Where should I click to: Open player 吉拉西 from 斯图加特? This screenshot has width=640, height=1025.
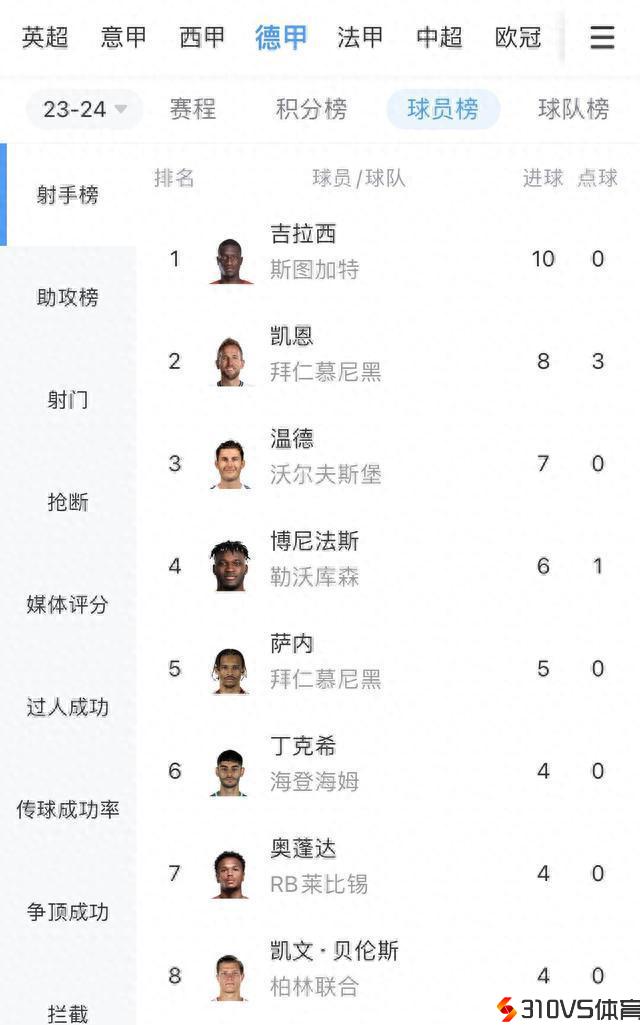click(303, 251)
